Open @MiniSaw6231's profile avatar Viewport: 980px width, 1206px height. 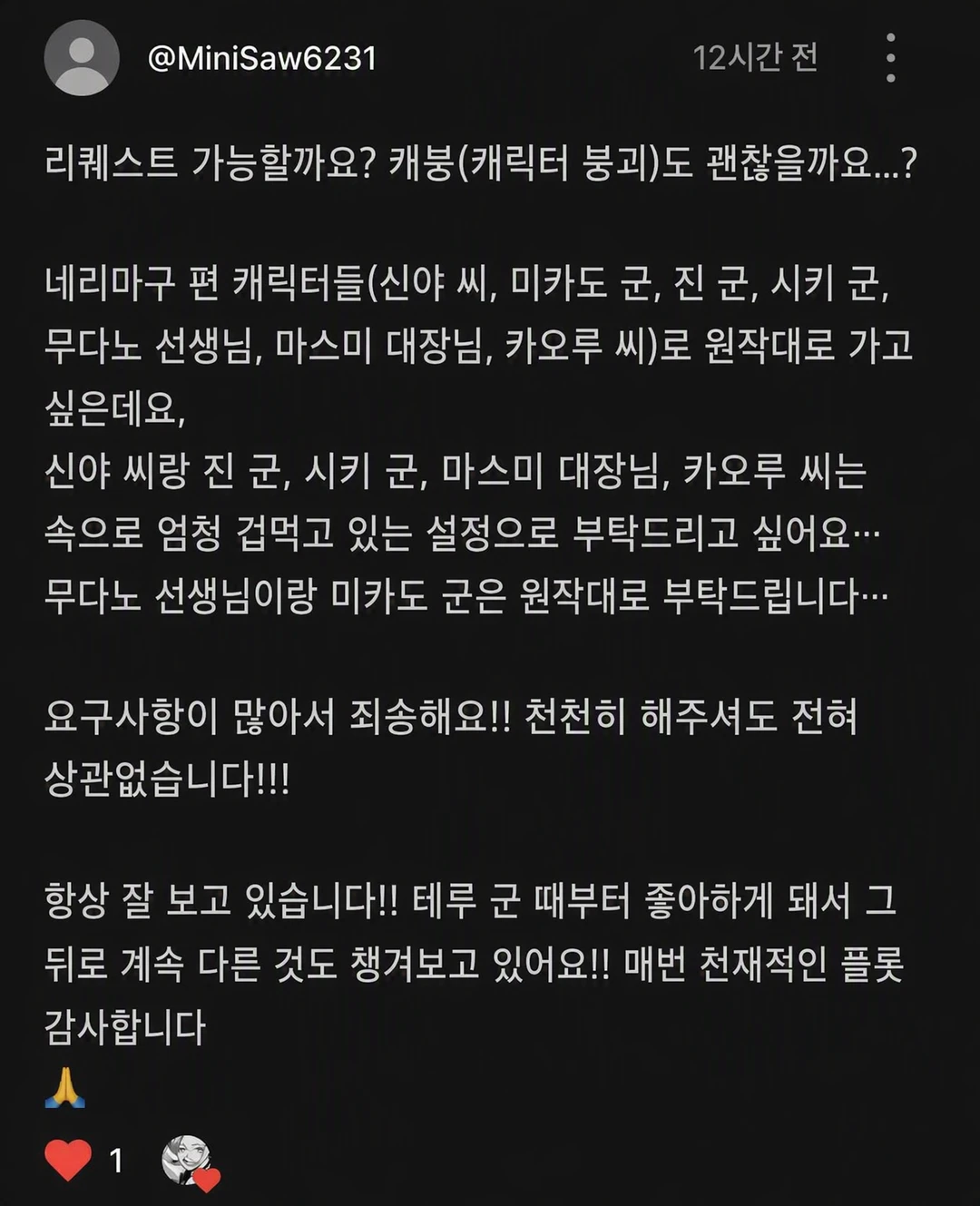[82, 58]
